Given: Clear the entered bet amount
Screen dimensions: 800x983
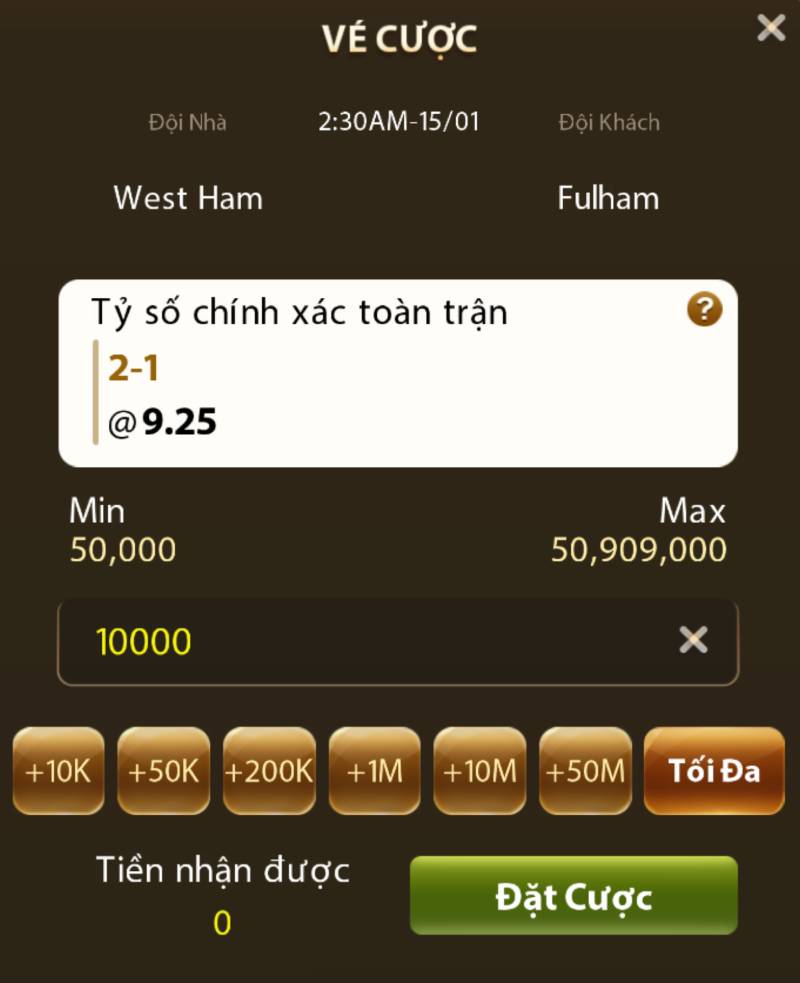Looking at the screenshot, I should [693, 641].
